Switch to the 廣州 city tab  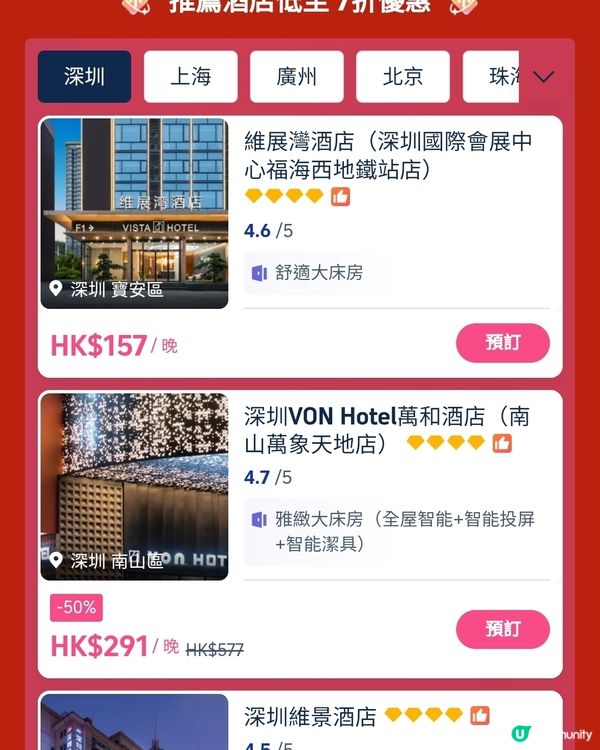click(x=296, y=77)
